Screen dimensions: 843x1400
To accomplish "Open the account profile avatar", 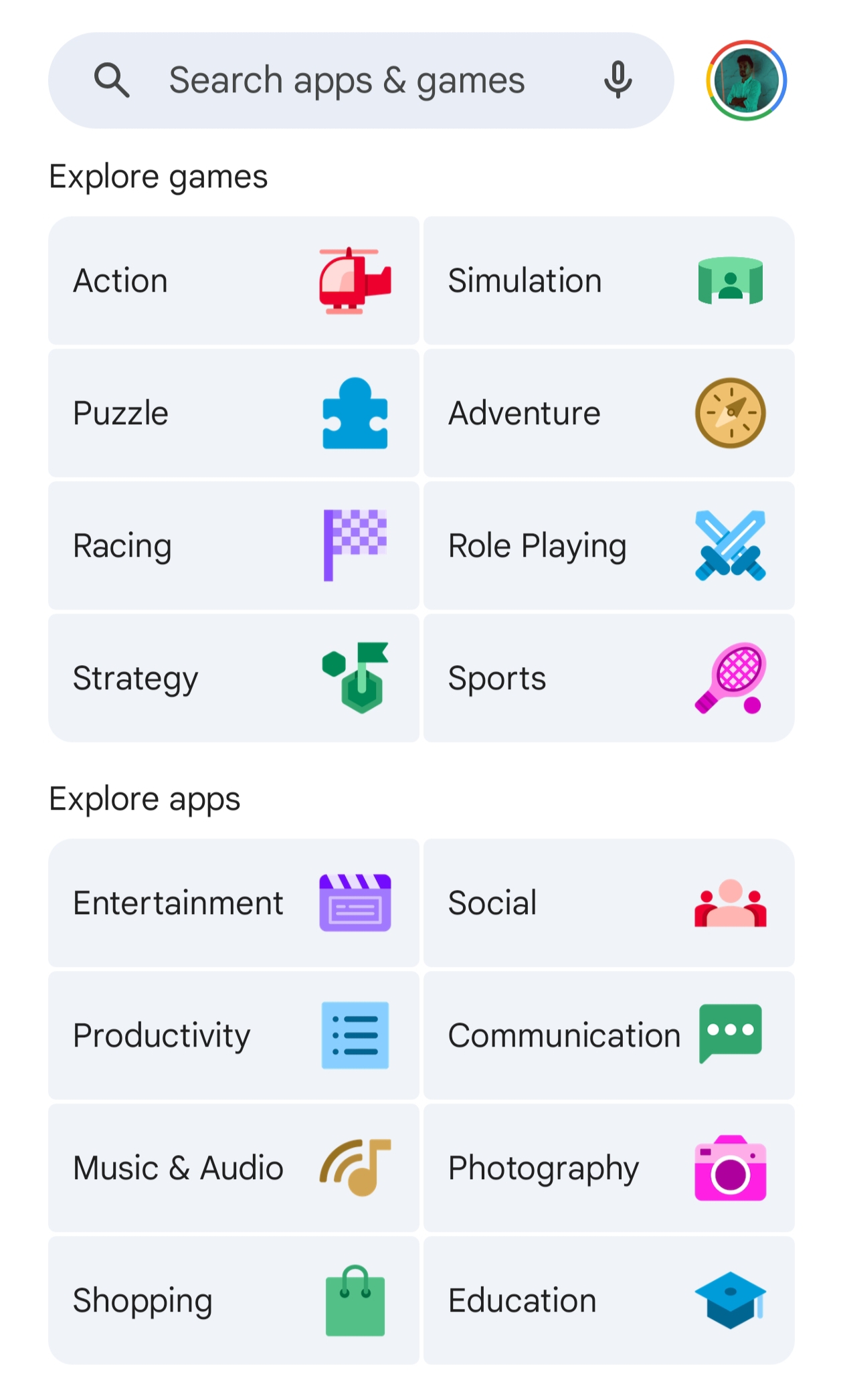I will tap(746, 81).
